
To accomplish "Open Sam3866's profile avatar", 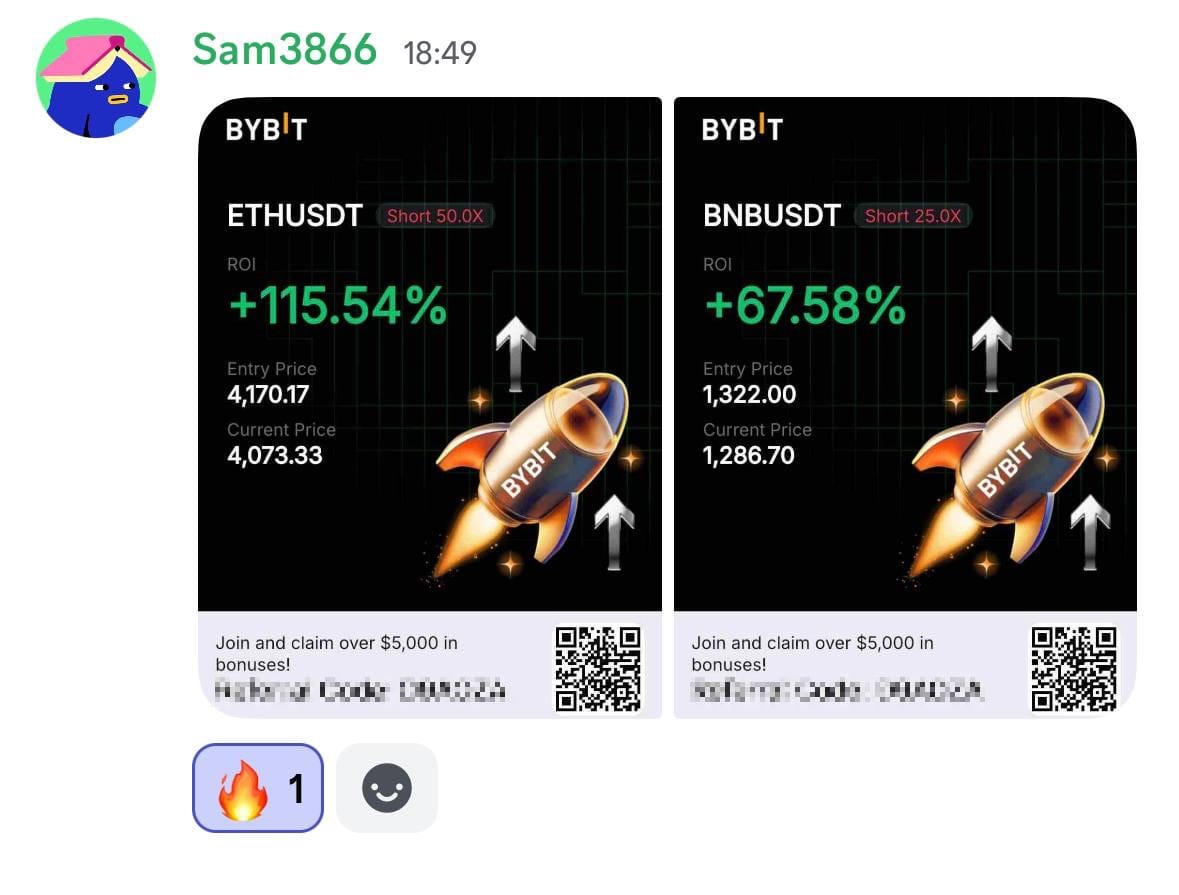I will point(95,77).
